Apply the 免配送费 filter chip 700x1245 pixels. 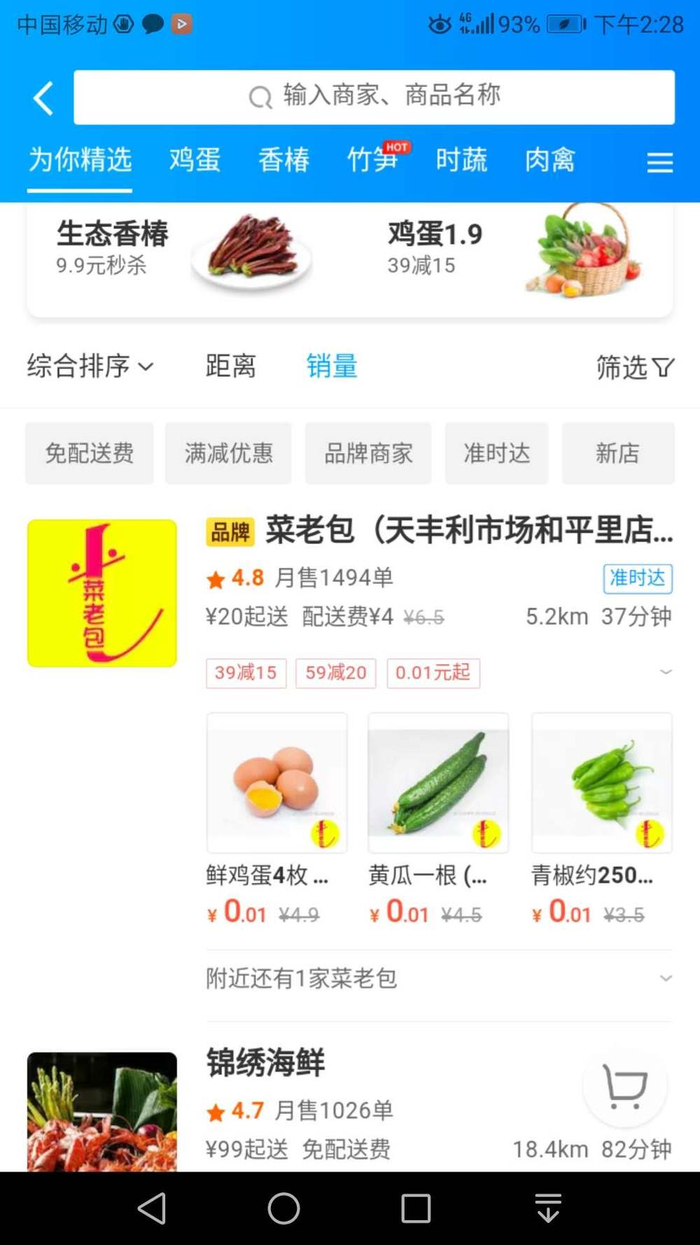[x=89, y=453]
